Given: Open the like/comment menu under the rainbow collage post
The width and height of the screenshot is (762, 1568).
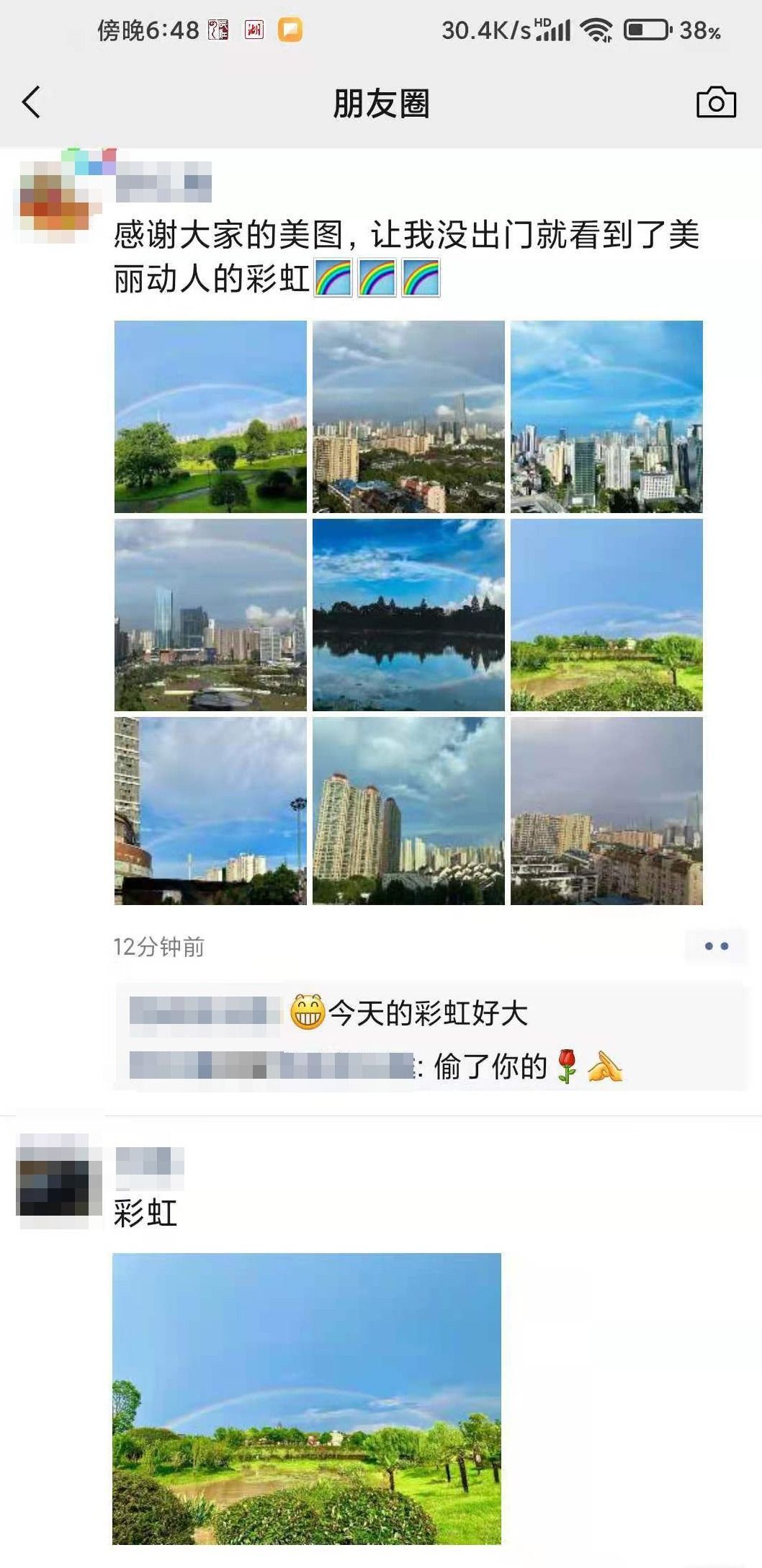Looking at the screenshot, I should coord(716,946).
